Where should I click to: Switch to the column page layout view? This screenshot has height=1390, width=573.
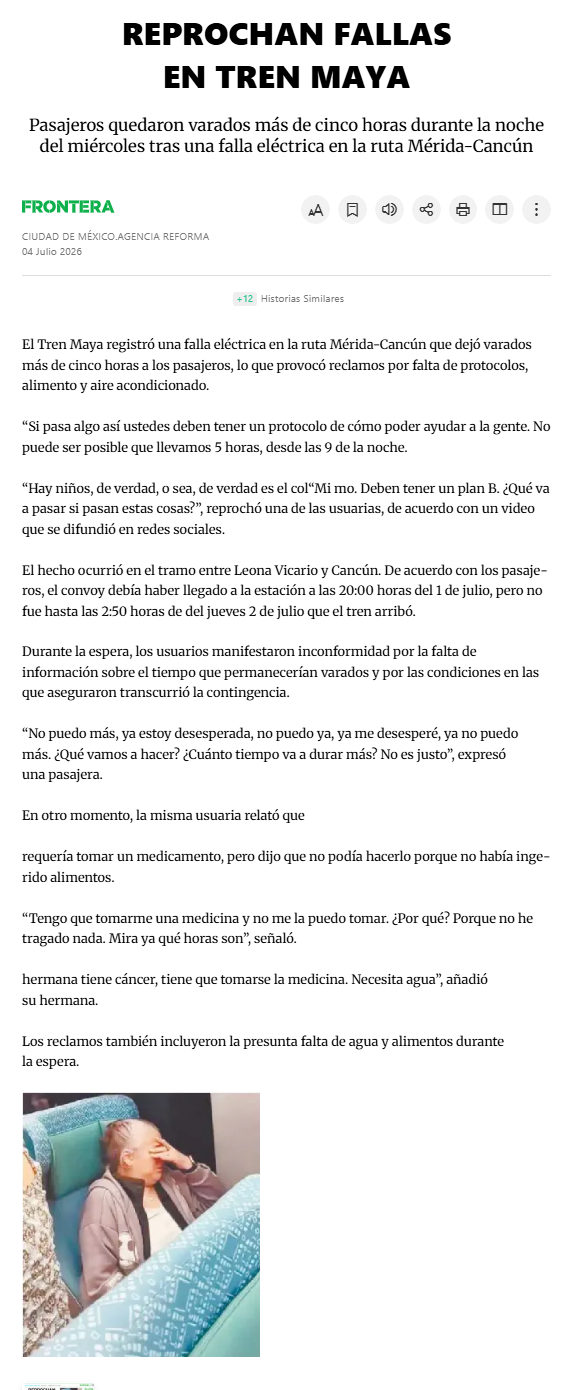coord(500,210)
